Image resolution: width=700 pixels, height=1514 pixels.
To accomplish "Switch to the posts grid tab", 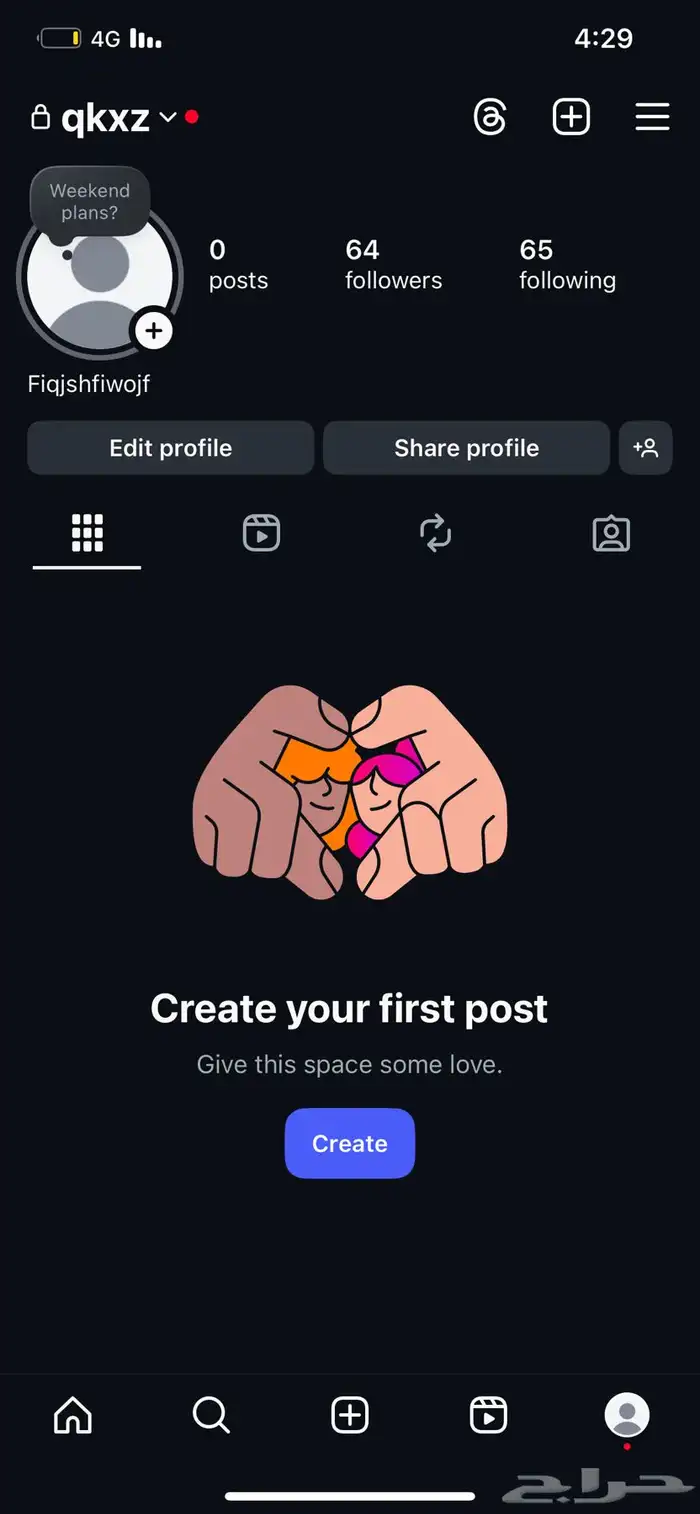I will click(87, 534).
